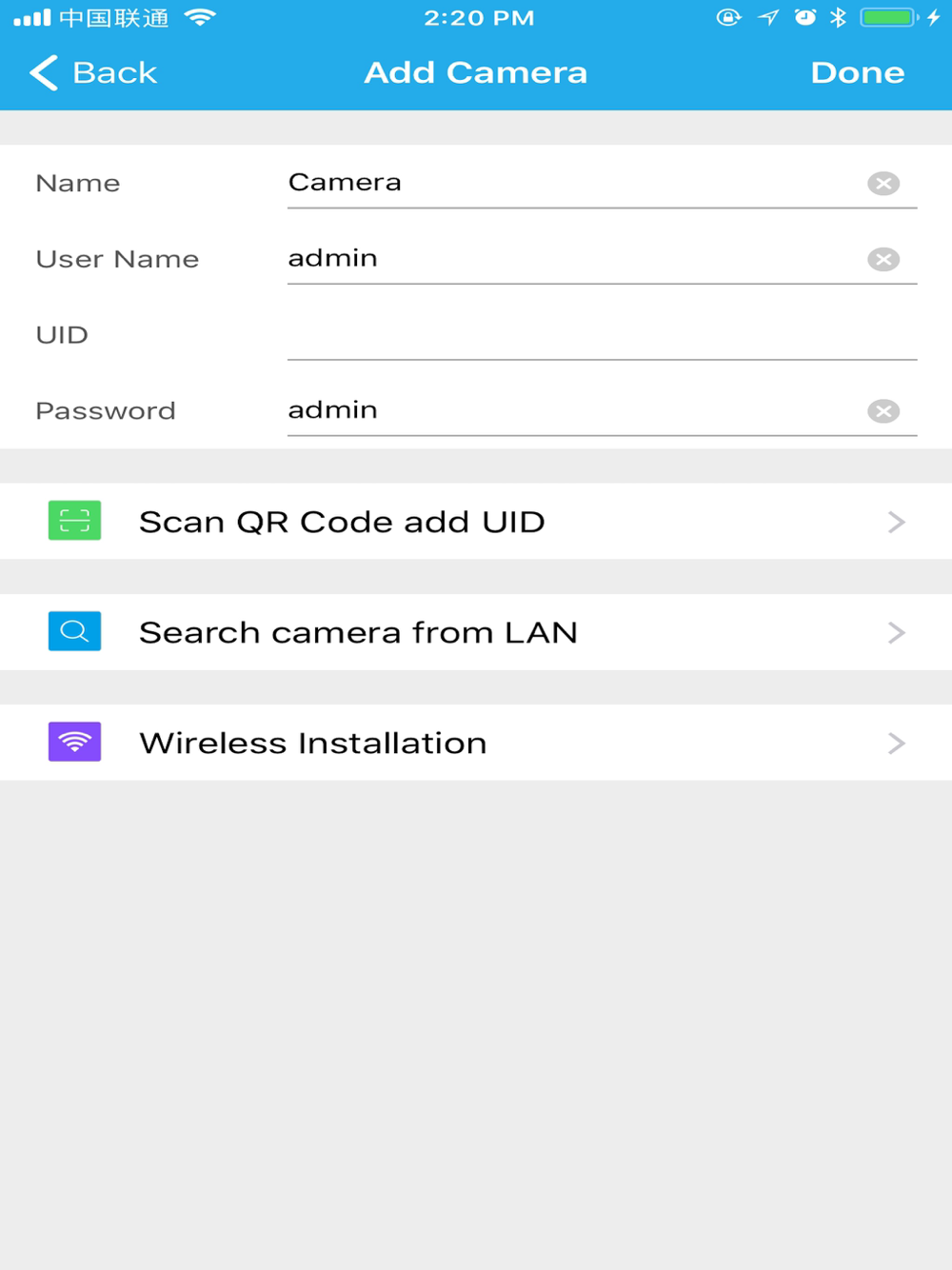Edit the Password field

571,410
